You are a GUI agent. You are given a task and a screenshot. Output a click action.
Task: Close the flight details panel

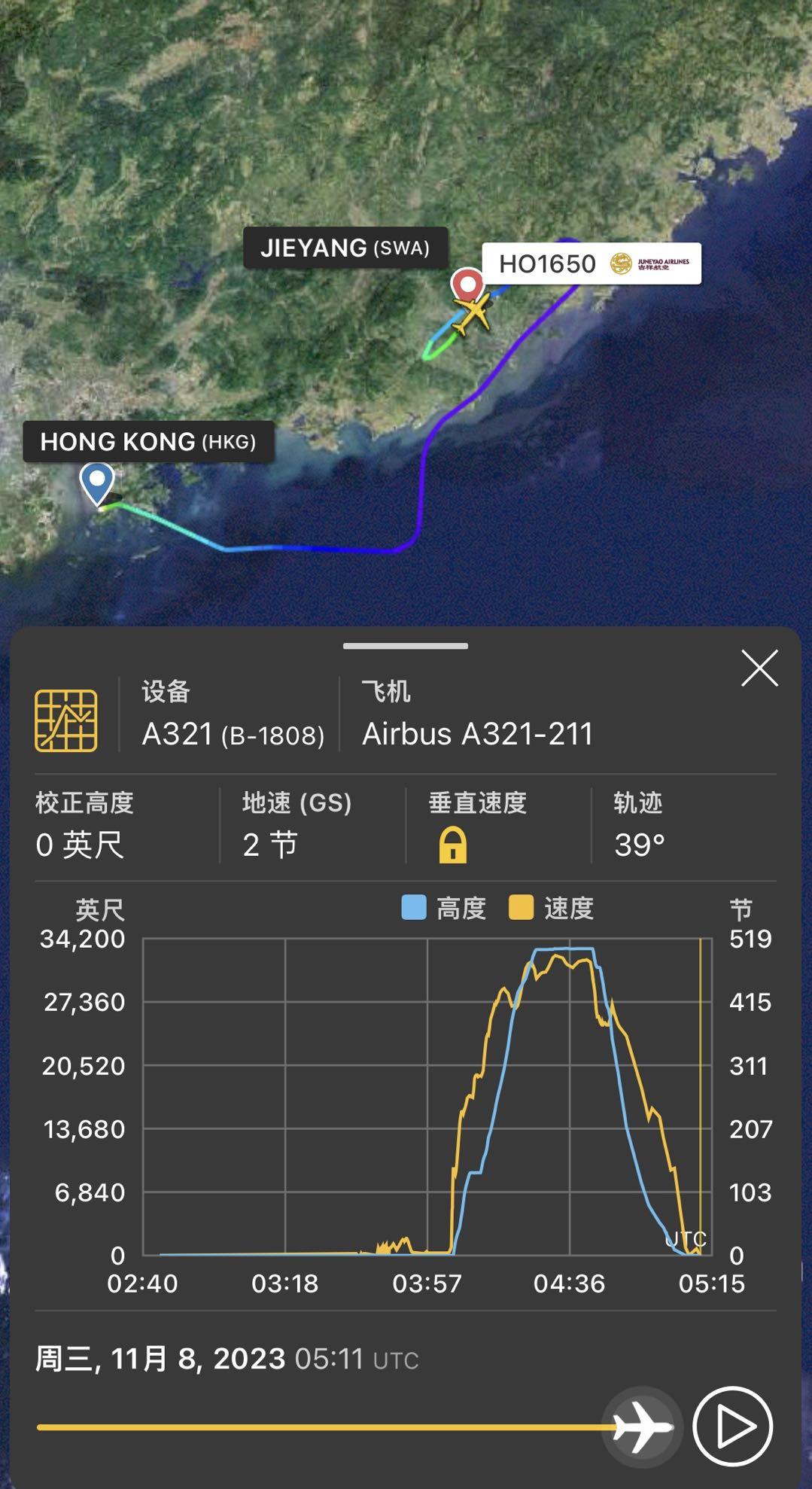coord(759,668)
